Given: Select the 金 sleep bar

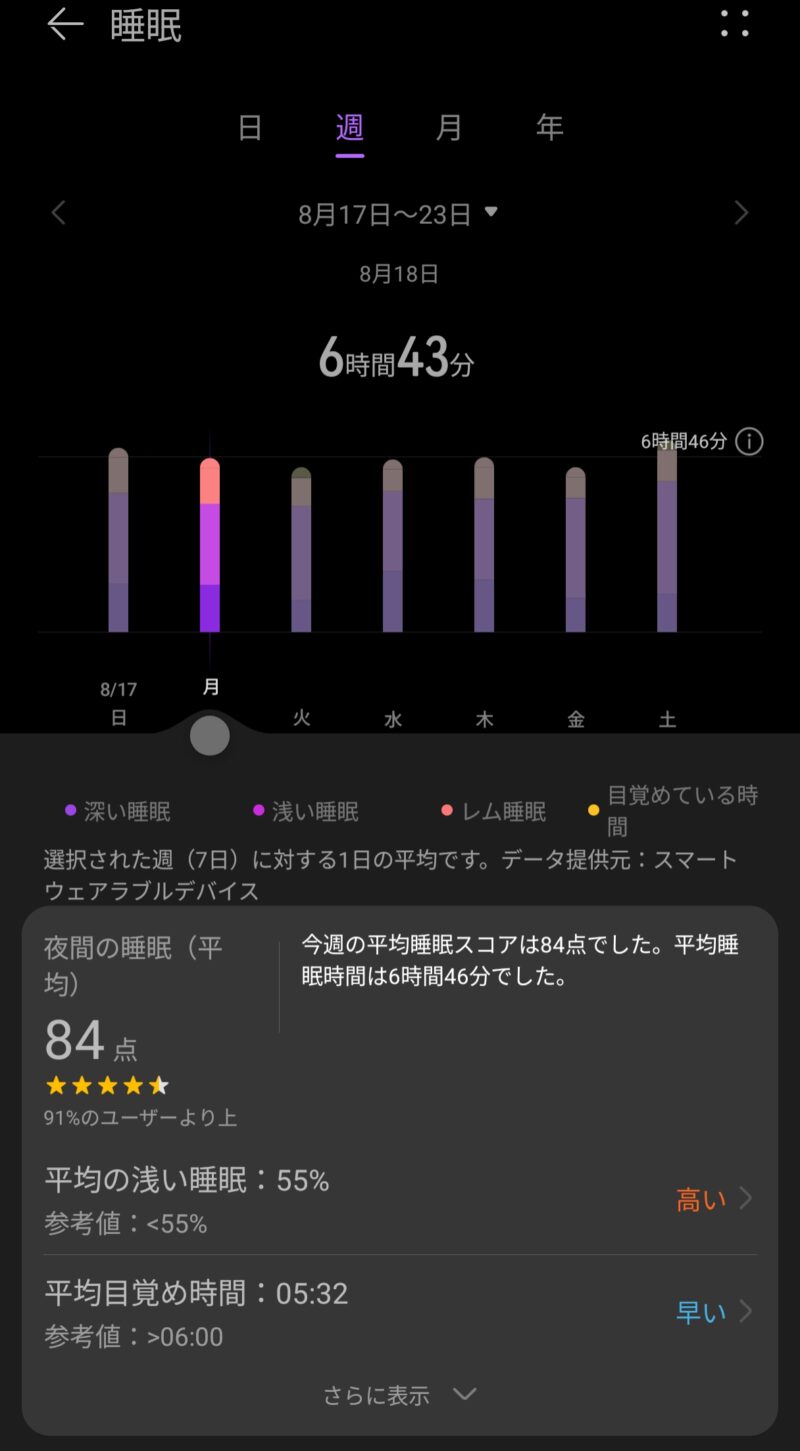Looking at the screenshot, I should [576, 551].
